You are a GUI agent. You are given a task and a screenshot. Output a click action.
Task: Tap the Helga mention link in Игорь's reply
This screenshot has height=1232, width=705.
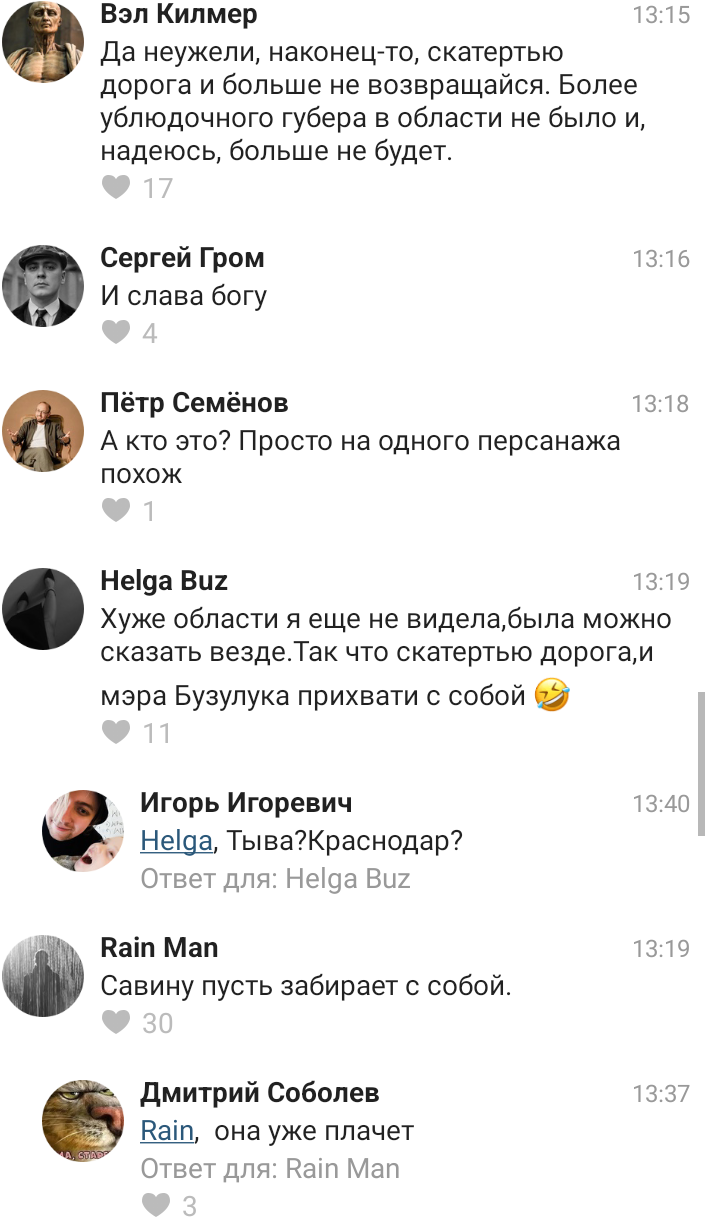tap(176, 841)
